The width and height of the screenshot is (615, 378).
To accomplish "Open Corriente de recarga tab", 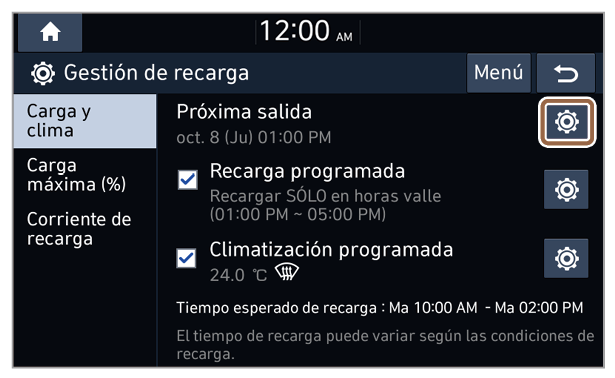I will click(x=85, y=229).
